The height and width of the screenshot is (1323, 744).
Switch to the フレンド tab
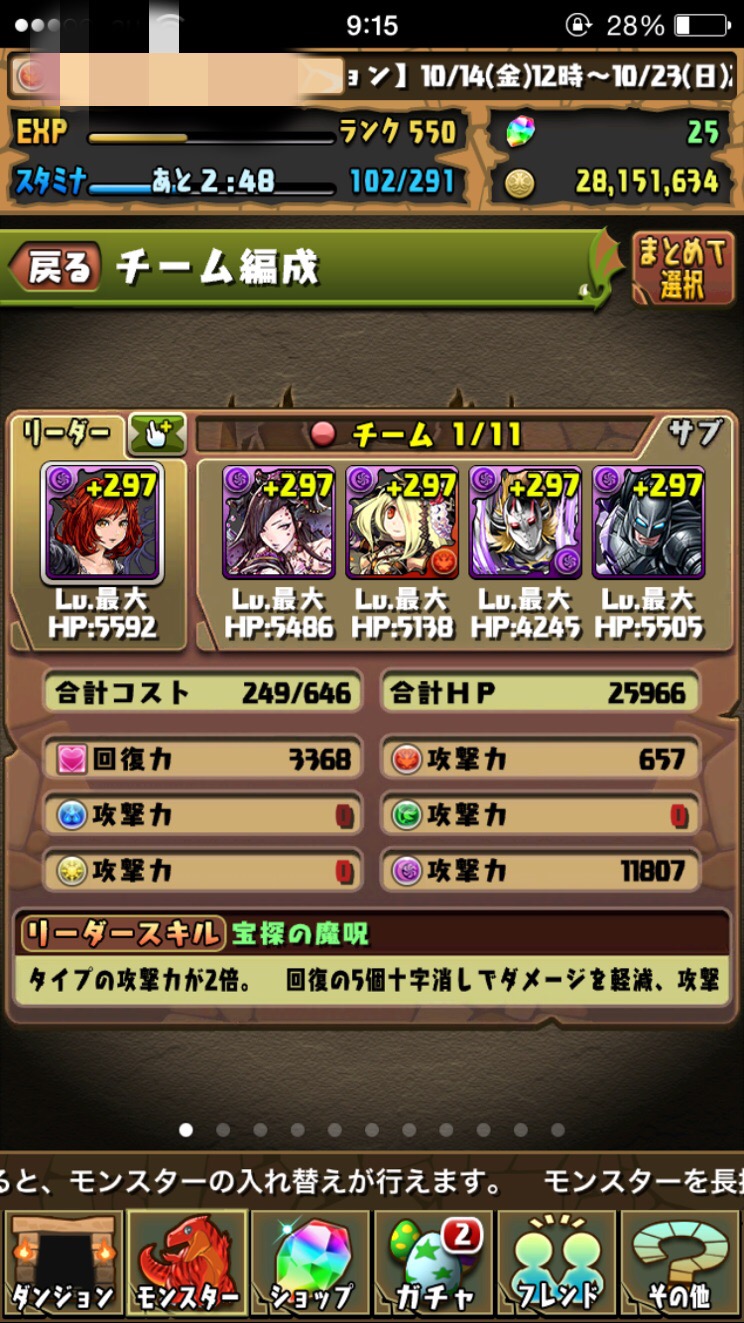point(557,1264)
